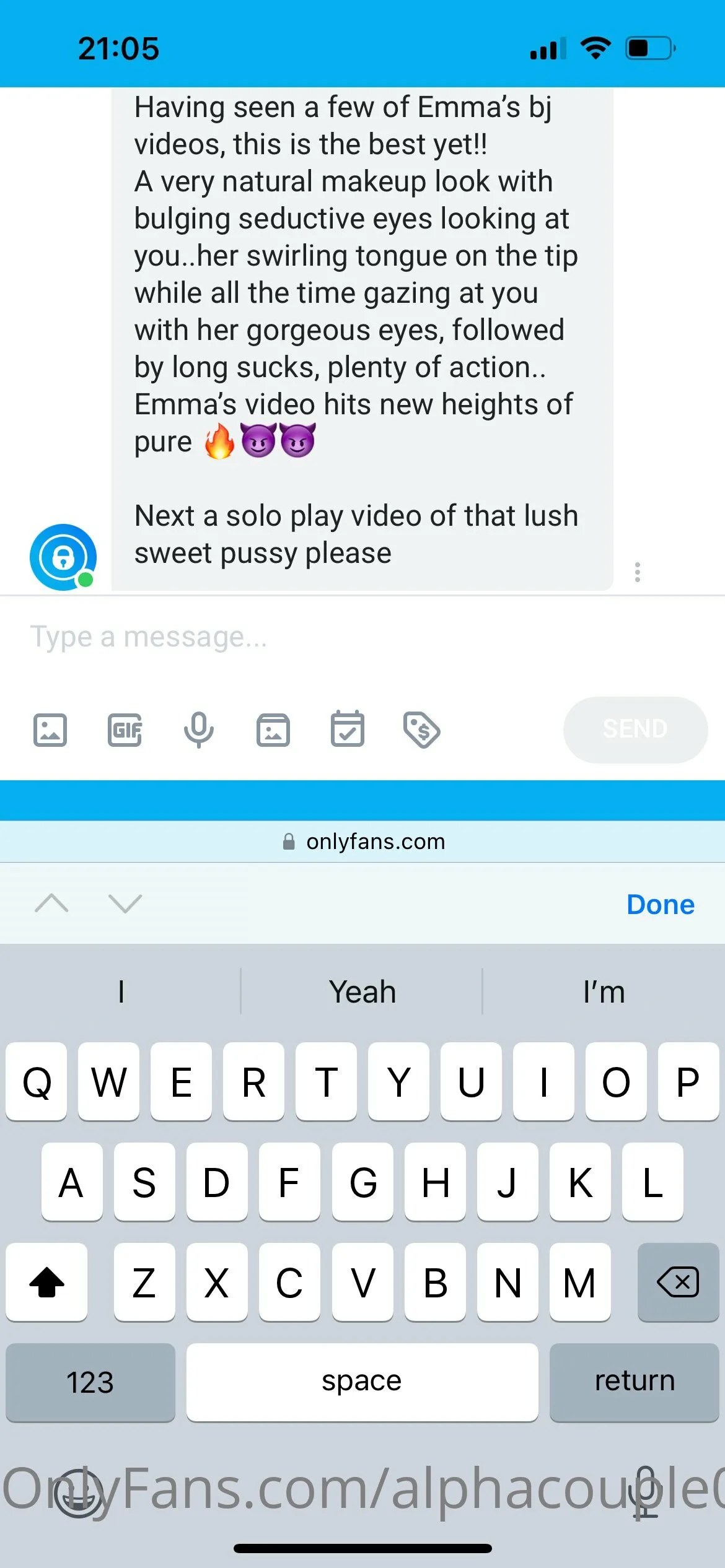Screen dimensions: 725x1568
Task: Tap the backspace key
Action: tap(678, 1282)
